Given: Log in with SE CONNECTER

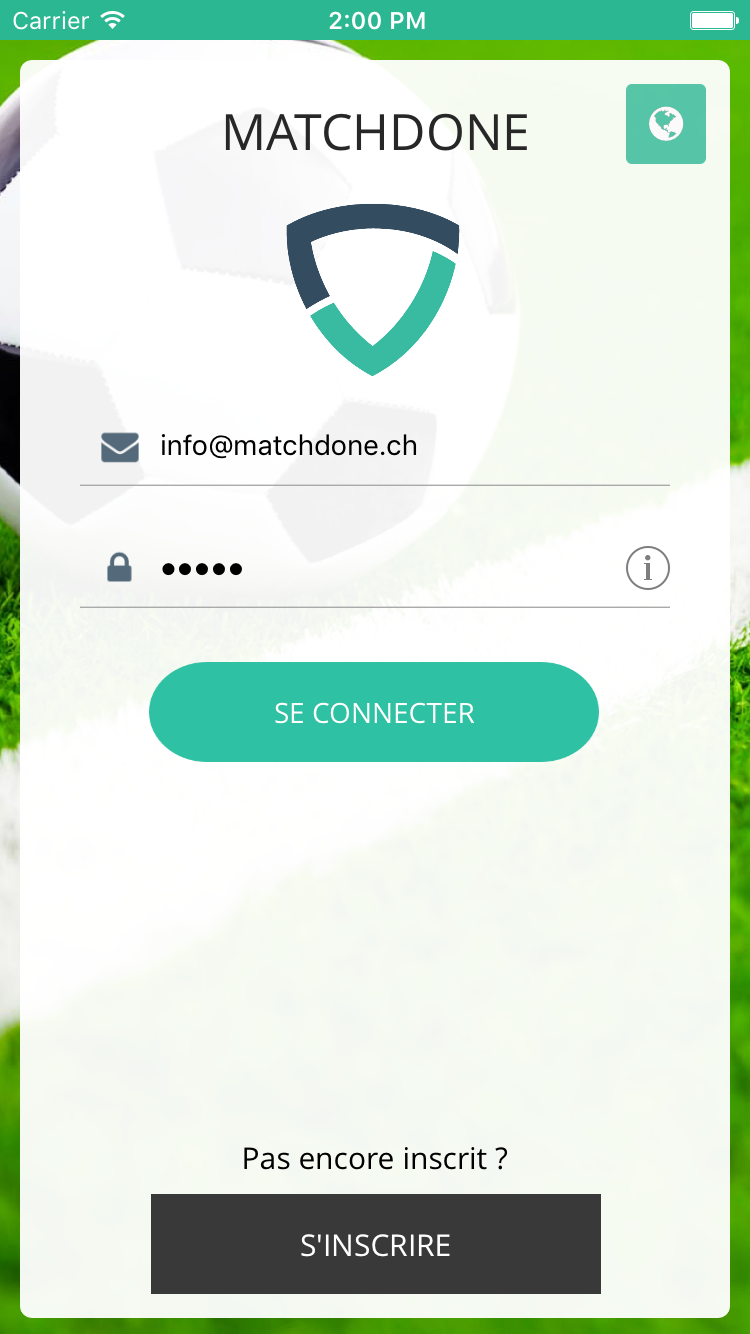Looking at the screenshot, I should (374, 712).
